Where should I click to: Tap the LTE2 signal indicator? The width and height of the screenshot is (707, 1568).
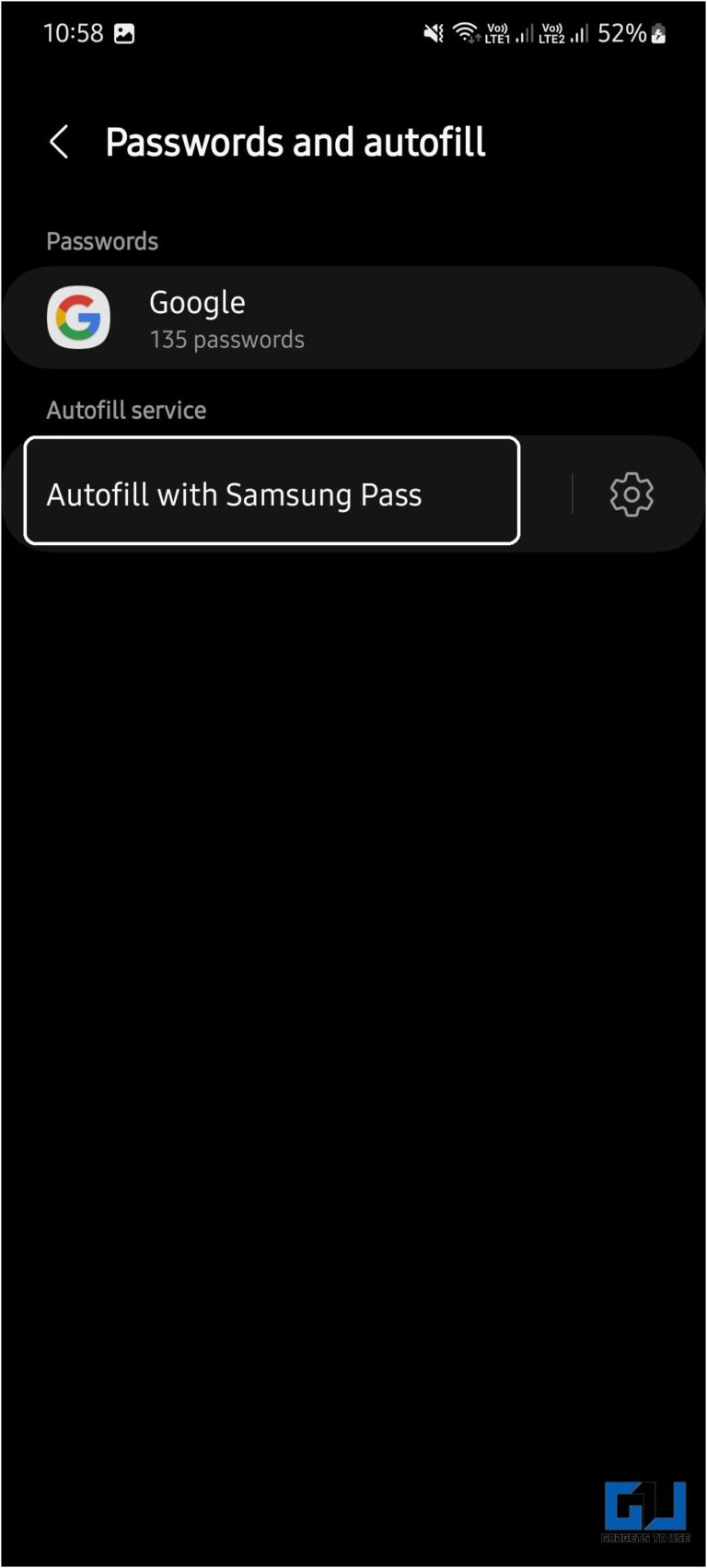(563, 33)
